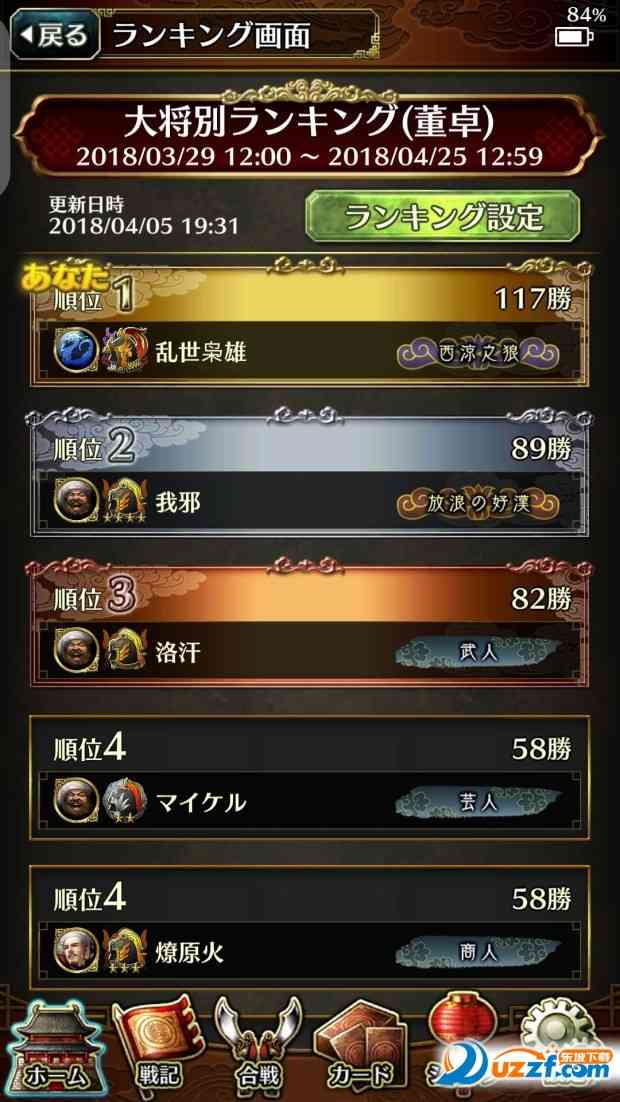
Task: Open ランキング設定 ranking settings
Action: pos(443,216)
